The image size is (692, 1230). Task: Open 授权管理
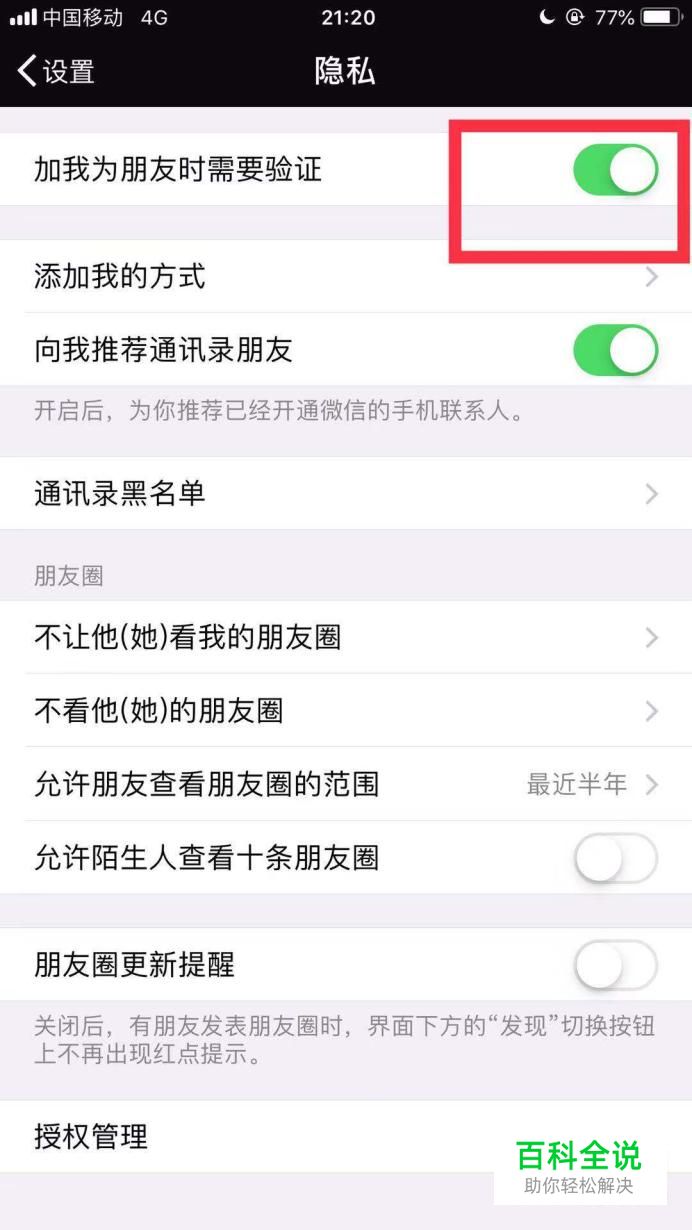[346, 1136]
